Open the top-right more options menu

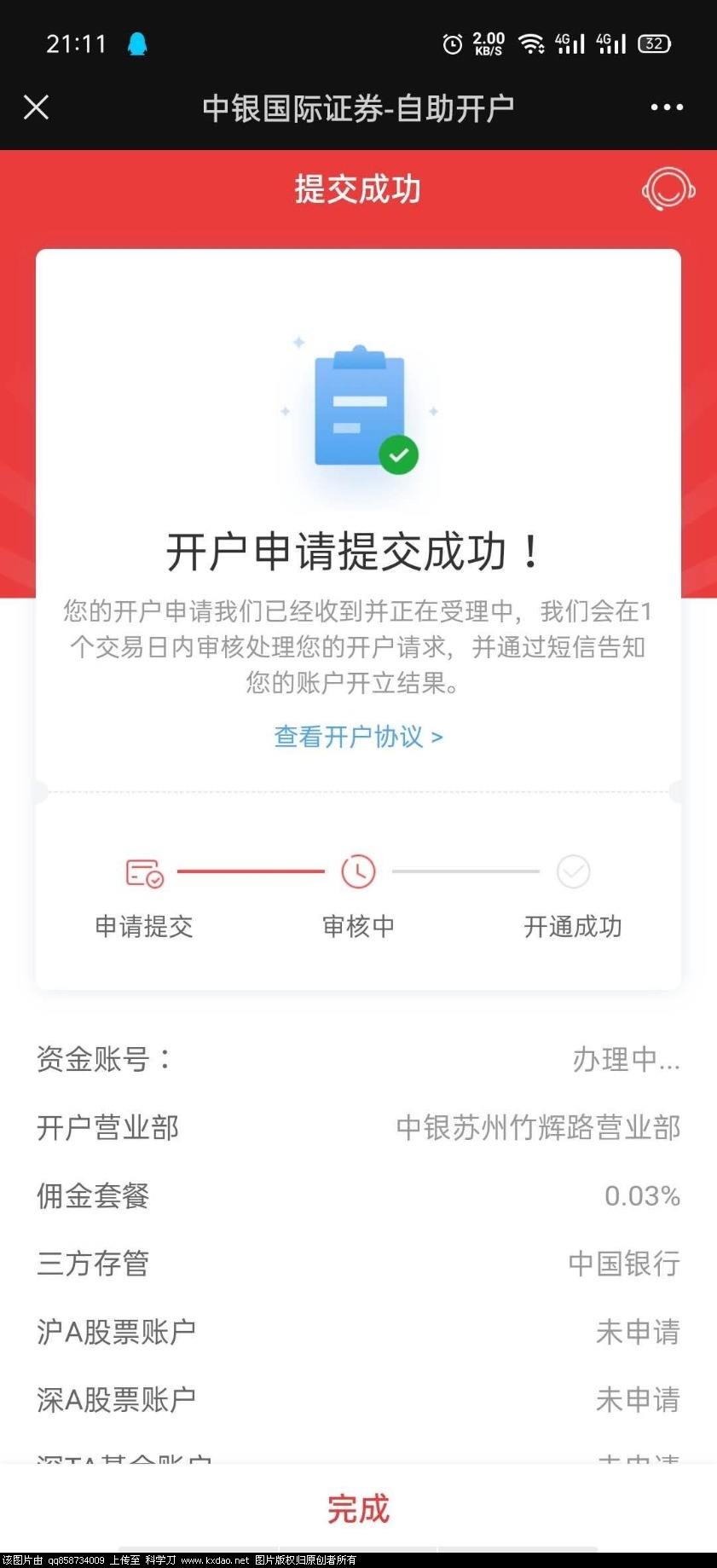(x=664, y=107)
